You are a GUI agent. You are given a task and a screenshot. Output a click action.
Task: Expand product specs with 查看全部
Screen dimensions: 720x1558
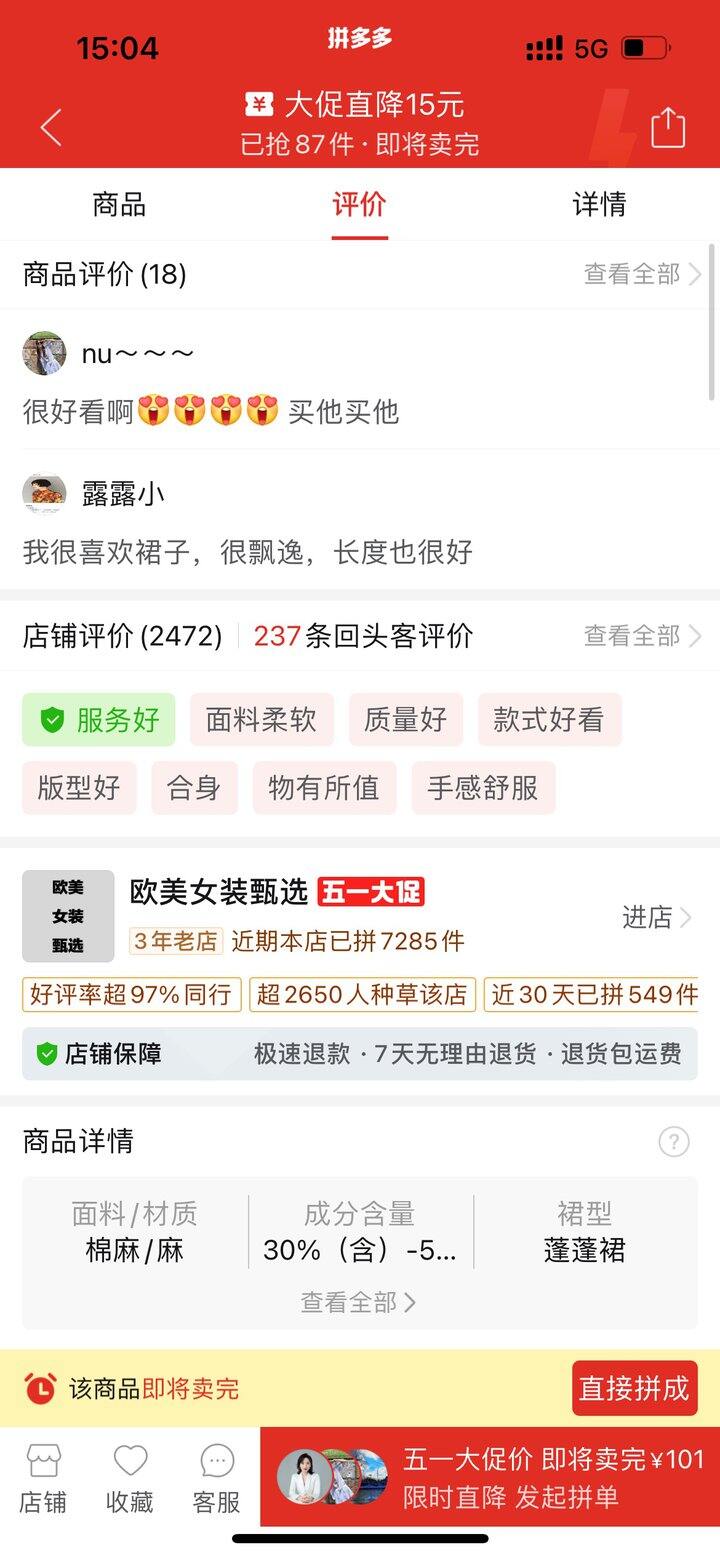click(x=359, y=1302)
